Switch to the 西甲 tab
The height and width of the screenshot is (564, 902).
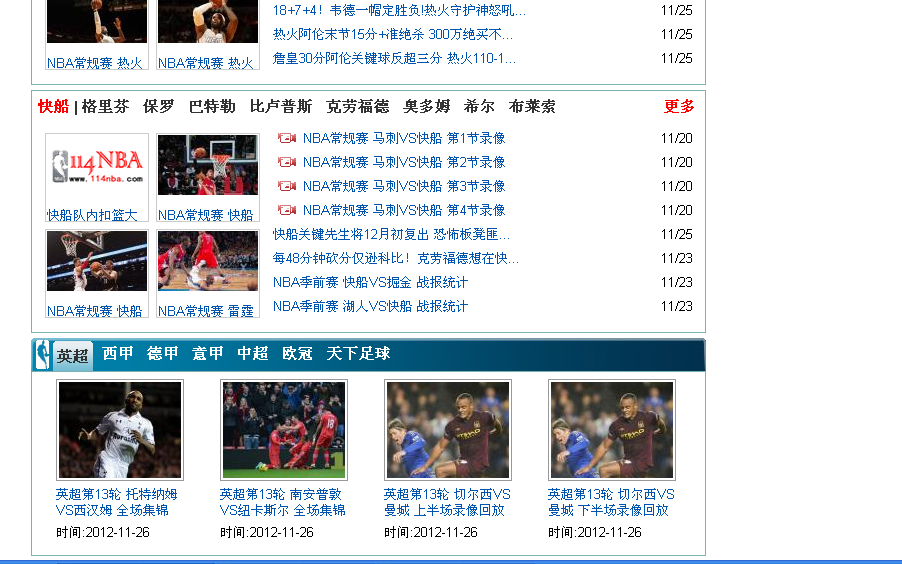tap(118, 354)
